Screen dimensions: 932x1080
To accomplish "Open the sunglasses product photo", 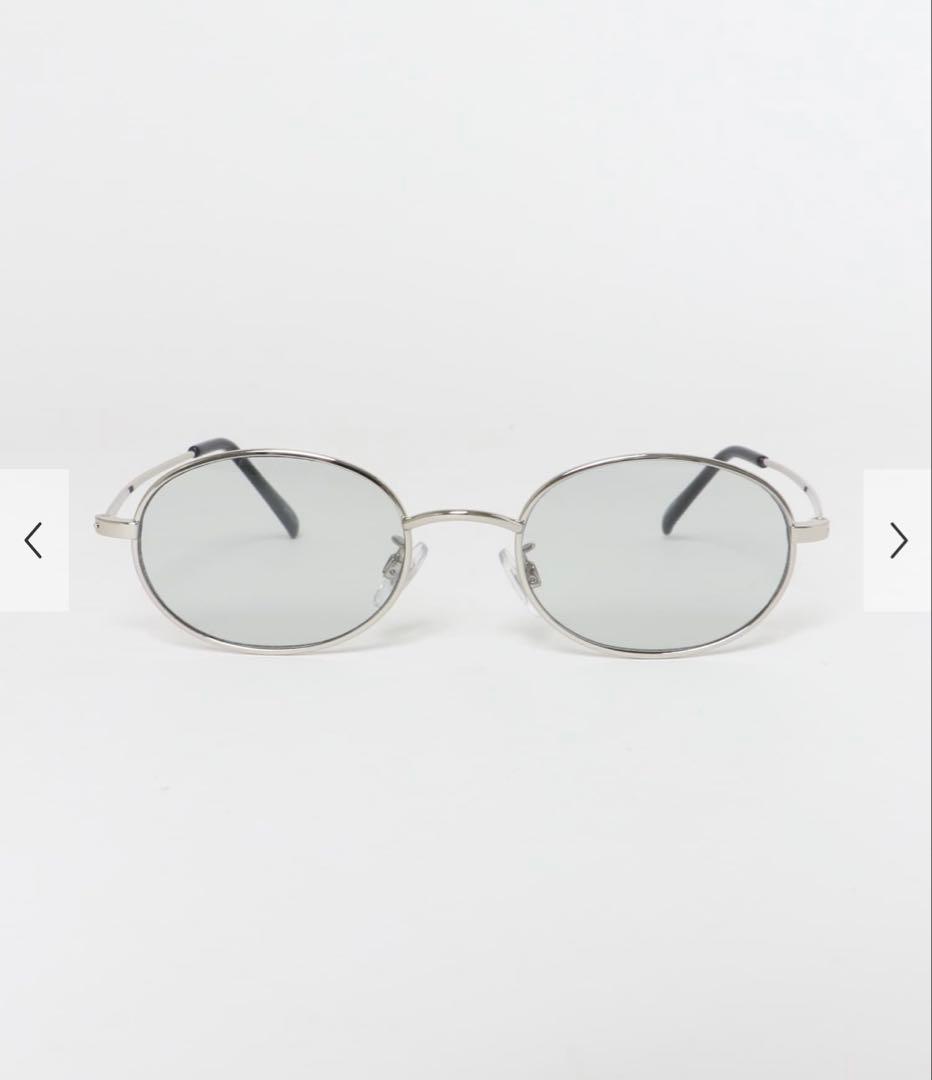I will [465, 548].
